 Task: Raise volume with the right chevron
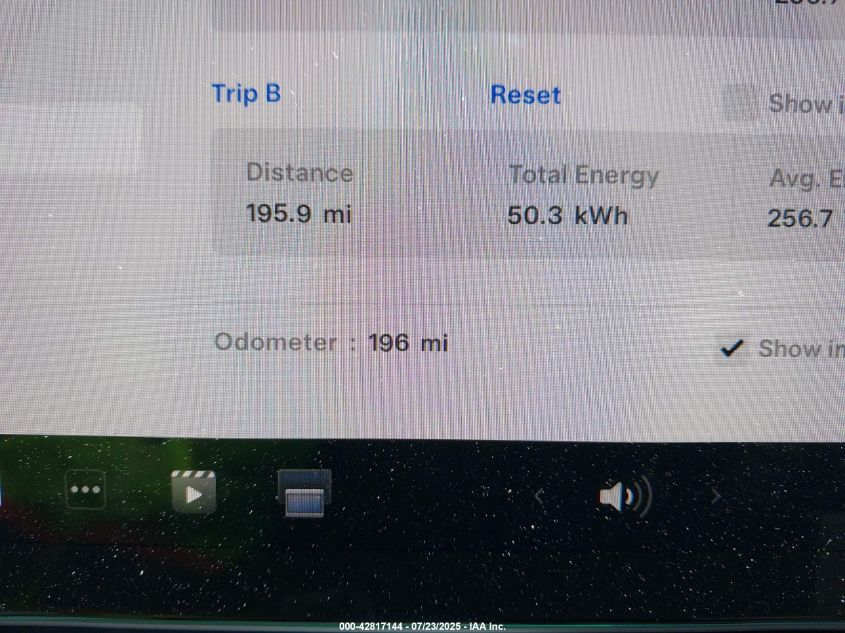(x=715, y=496)
